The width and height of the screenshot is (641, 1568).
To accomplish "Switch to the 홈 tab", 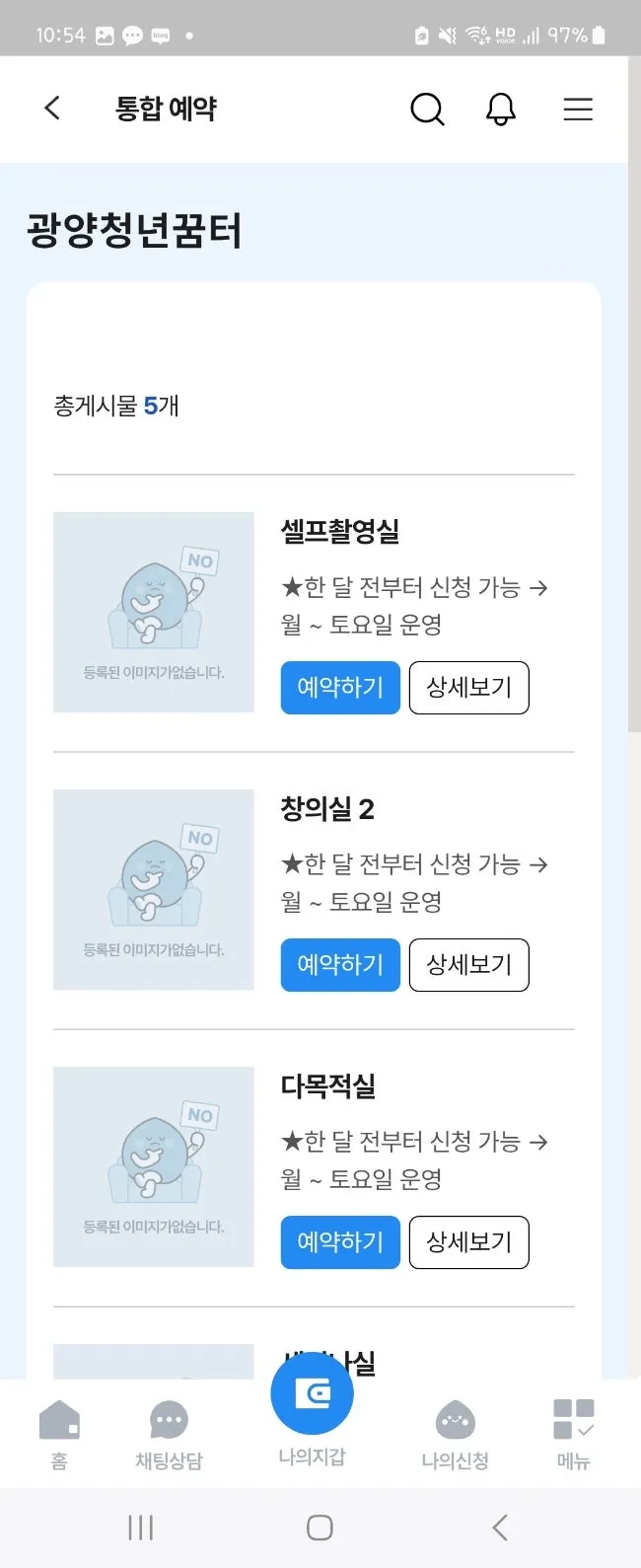I will (59, 1434).
